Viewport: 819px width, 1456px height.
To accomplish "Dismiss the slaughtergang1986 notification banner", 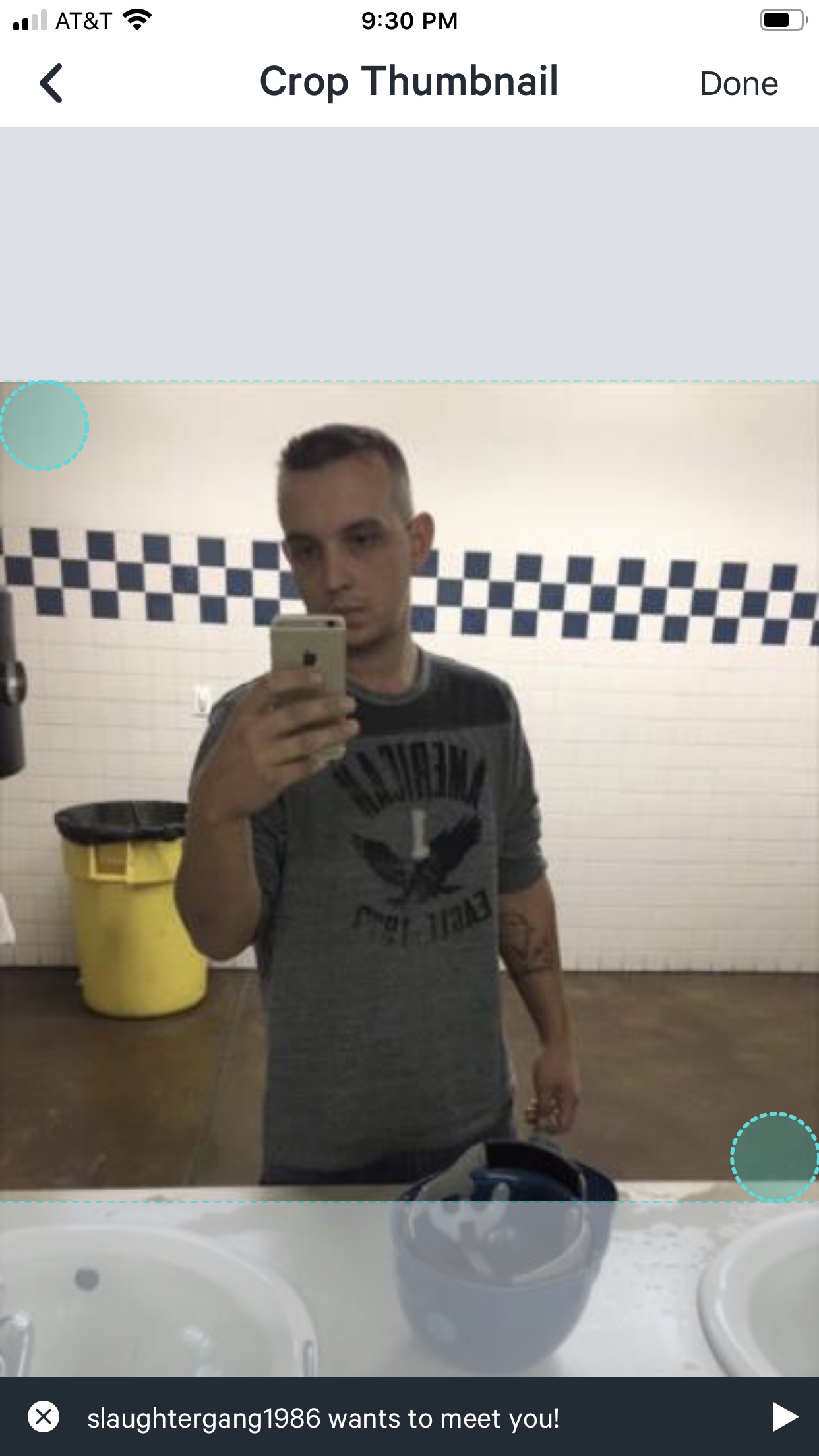I will [x=44, y=1416].
